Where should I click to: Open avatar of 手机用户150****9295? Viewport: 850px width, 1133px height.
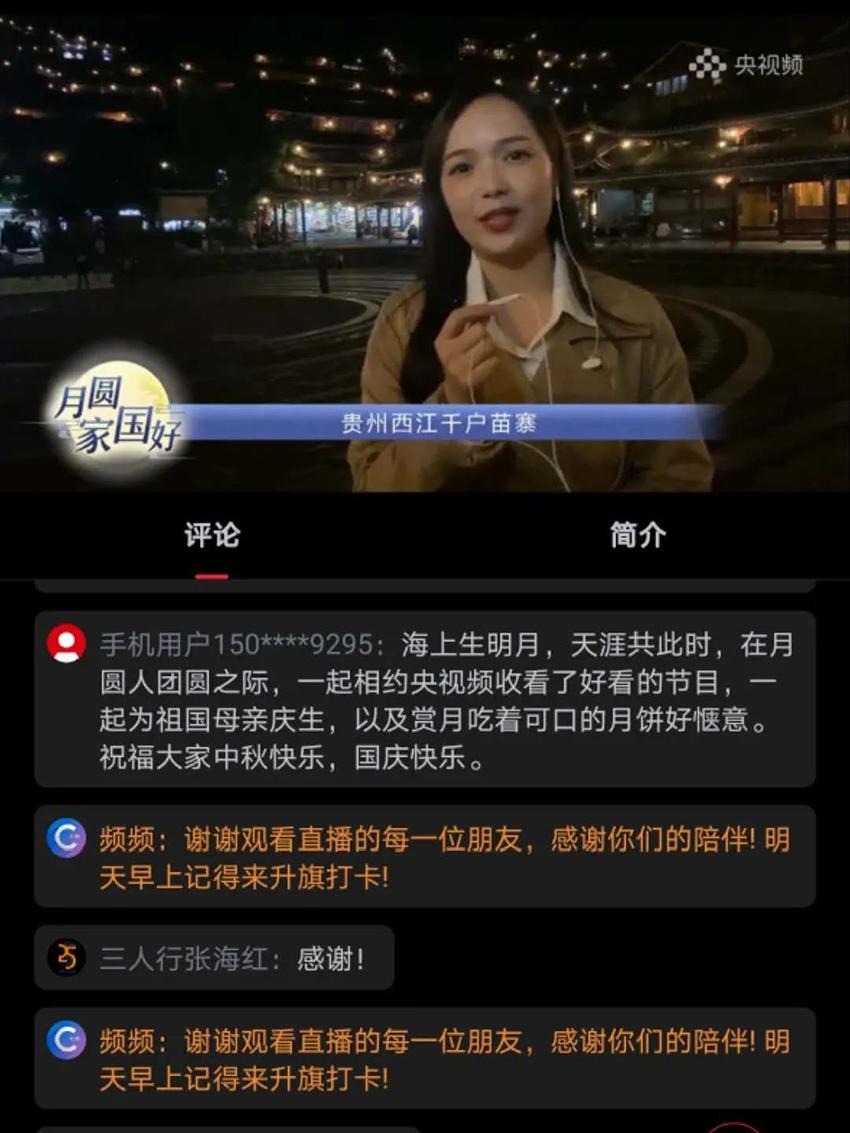66,643
